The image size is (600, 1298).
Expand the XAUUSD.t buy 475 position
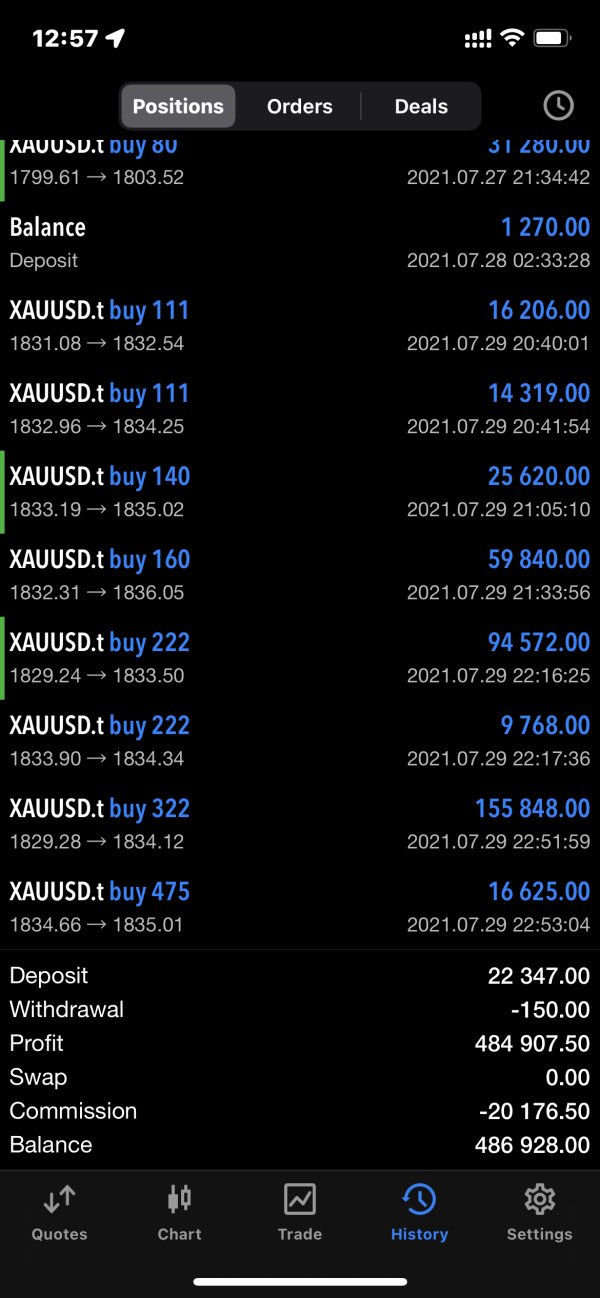[300, 907]
